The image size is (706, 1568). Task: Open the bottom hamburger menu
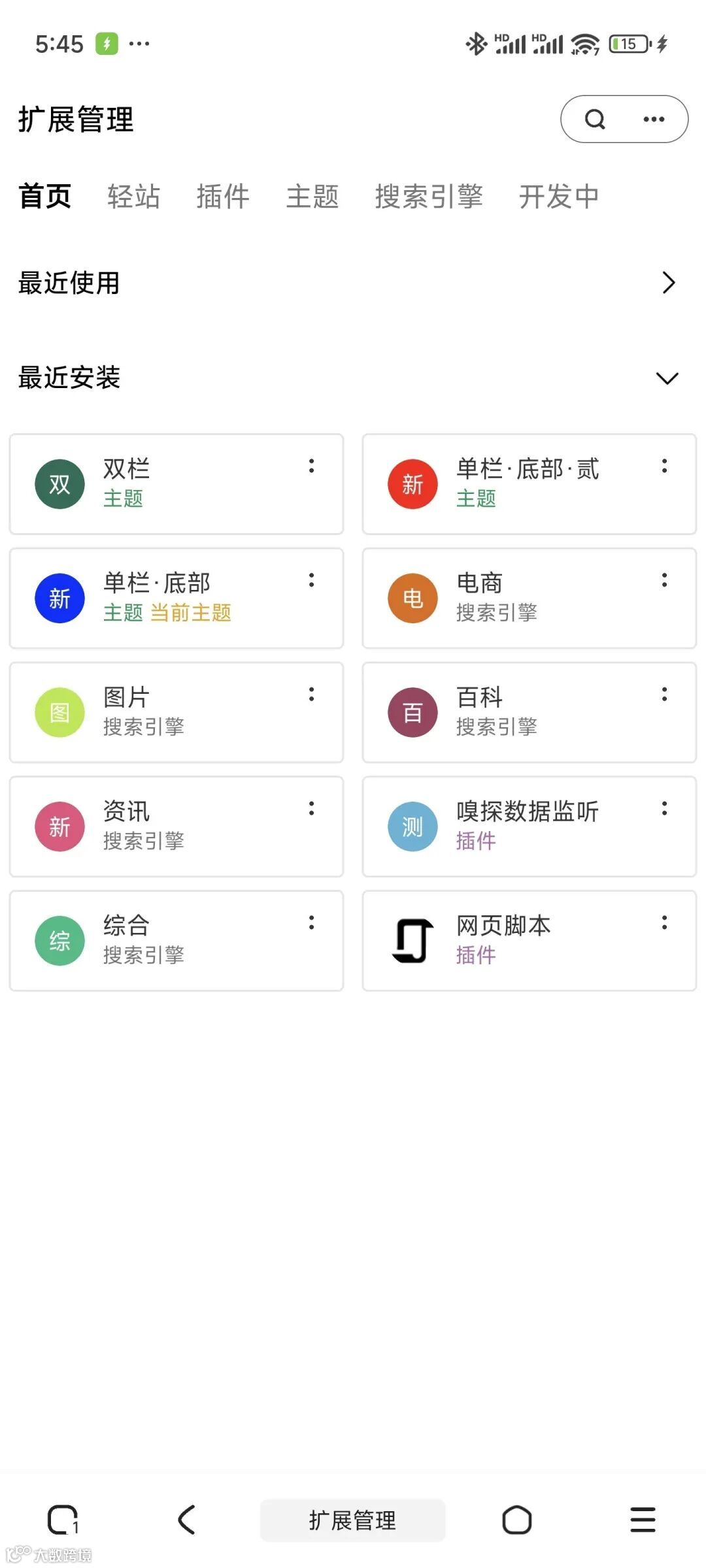point(643,1520)
